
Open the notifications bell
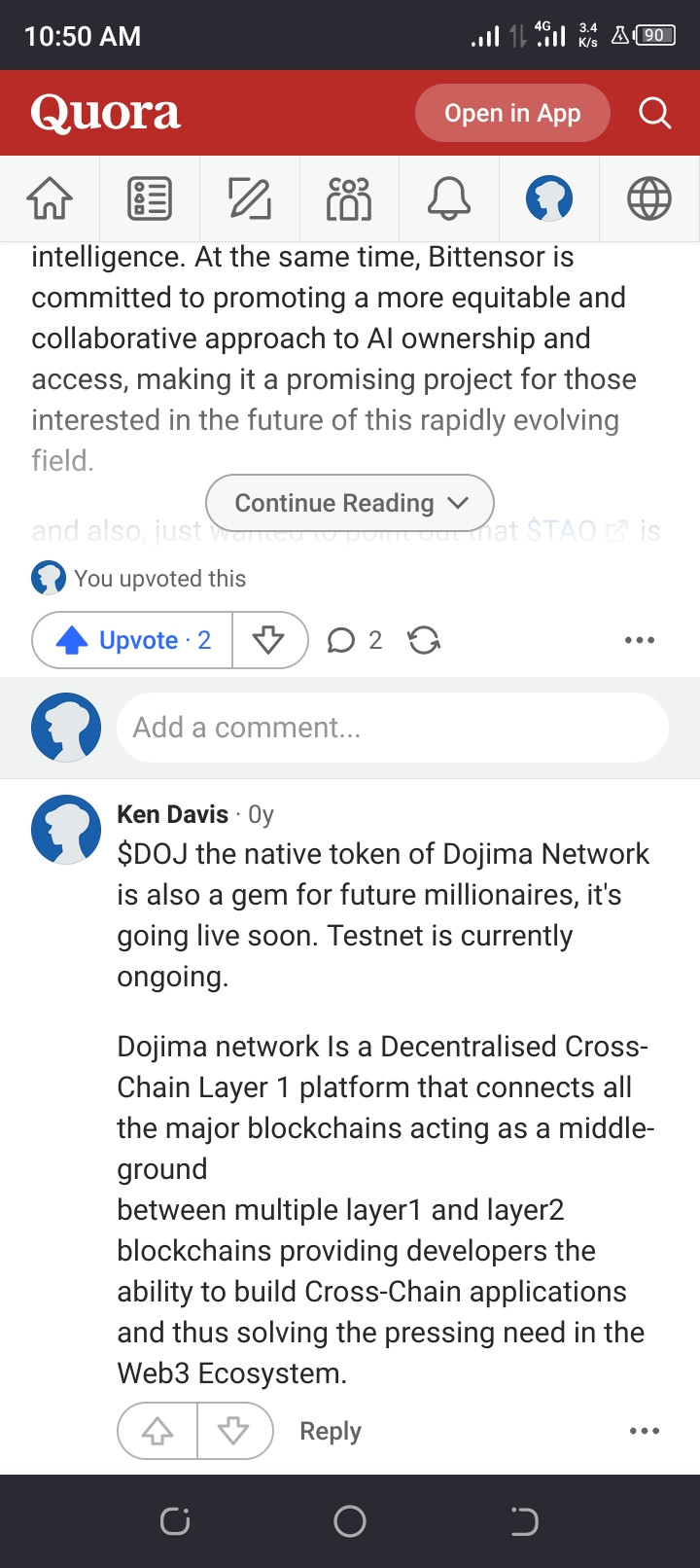tap(449, 198)
